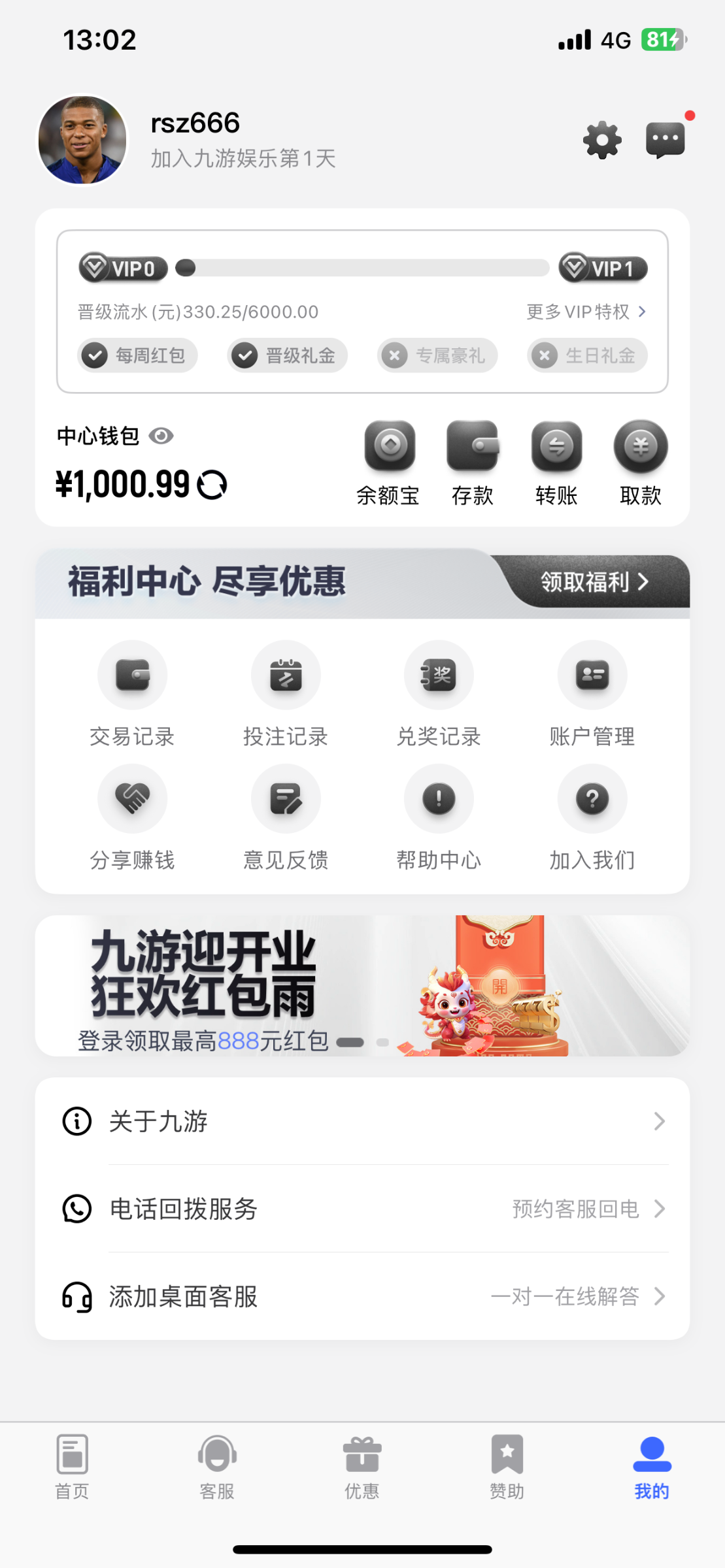Expand 关于九游 section
The width and height of the screenshot is (725, 1568).
click(x=362, y=1122)
